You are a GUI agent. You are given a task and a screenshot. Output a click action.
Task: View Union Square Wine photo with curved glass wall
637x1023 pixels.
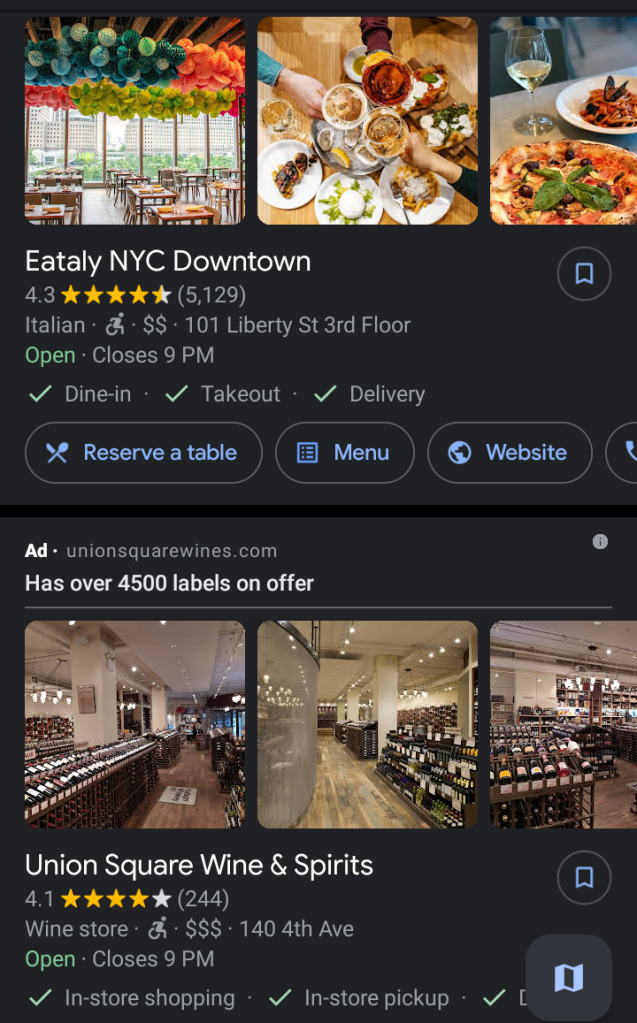pos(367,725)
